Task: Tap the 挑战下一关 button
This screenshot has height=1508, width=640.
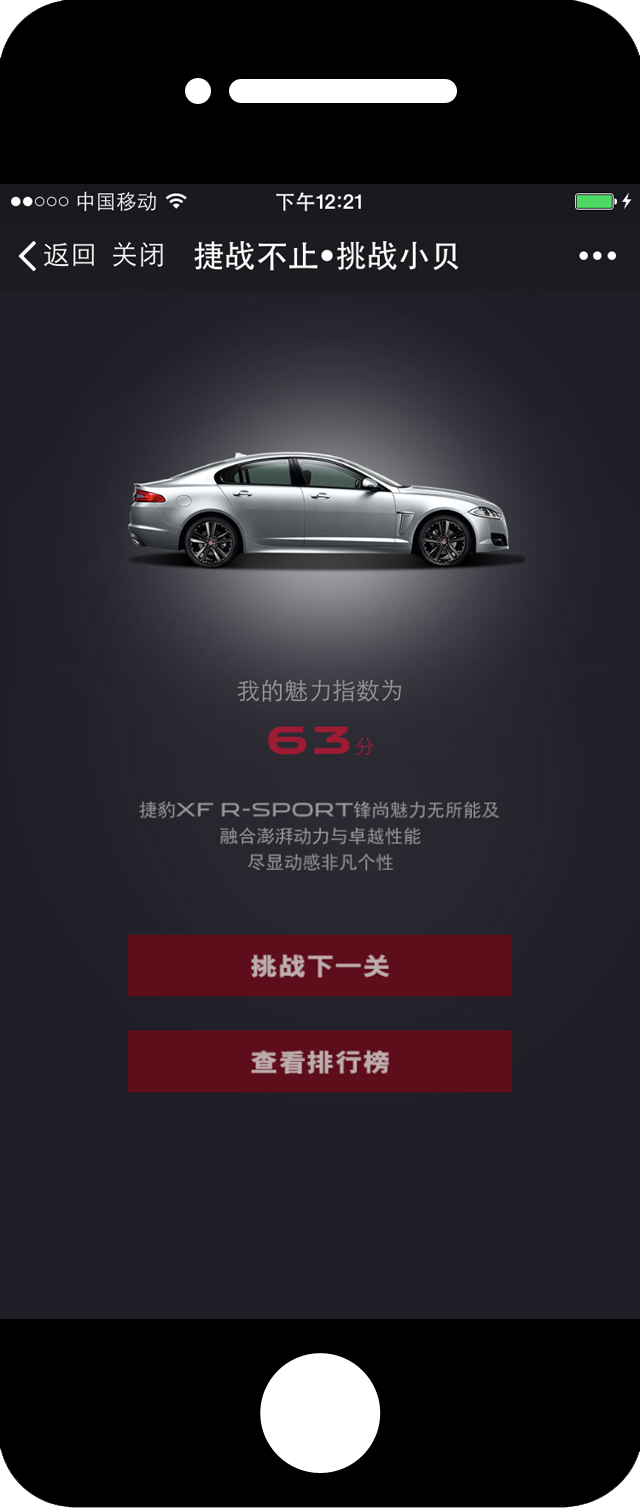Action: click(x=319, y=966)
